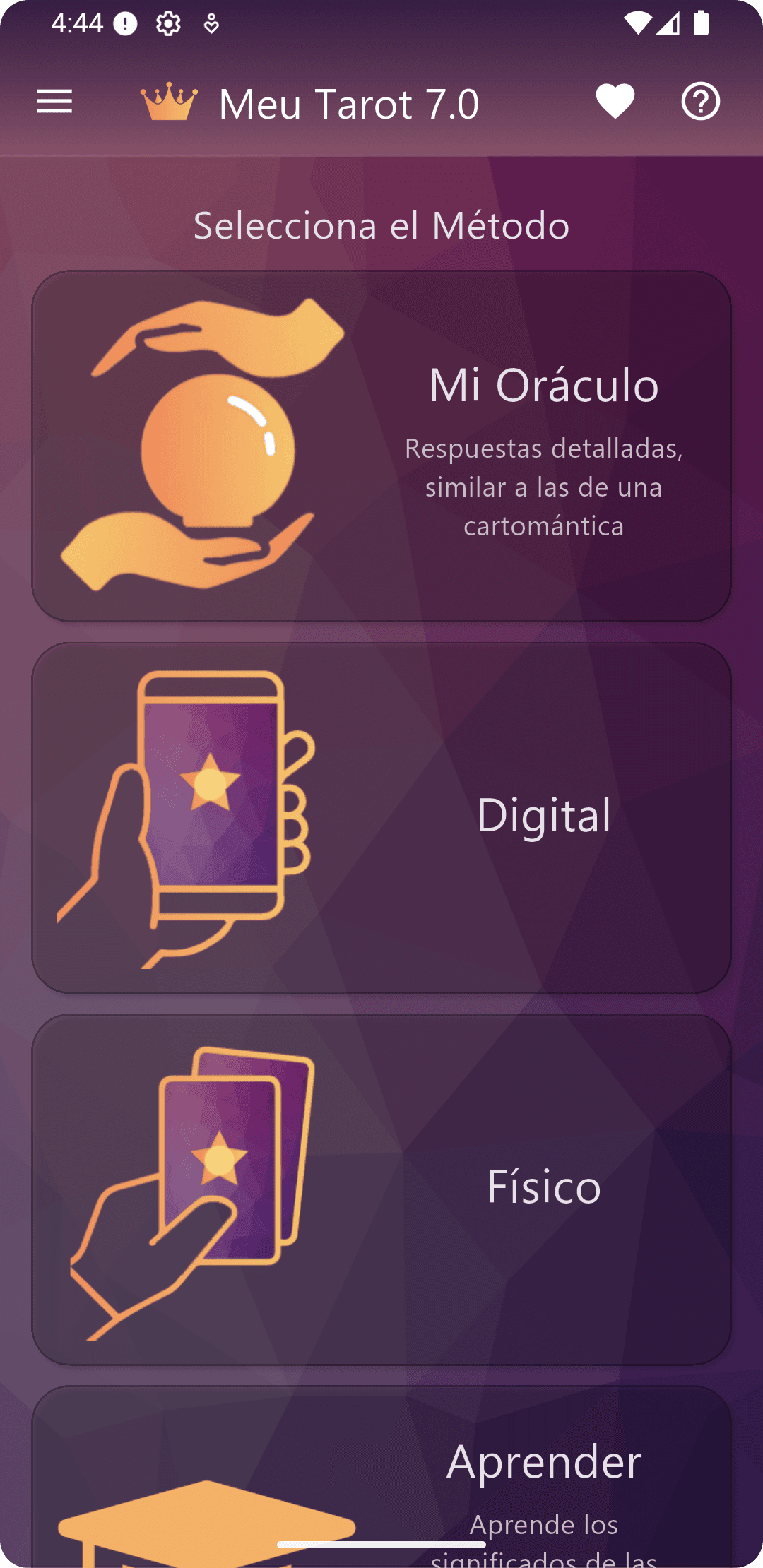Tap the Meu Tarot 7.0 title

[x=348, y=102]
